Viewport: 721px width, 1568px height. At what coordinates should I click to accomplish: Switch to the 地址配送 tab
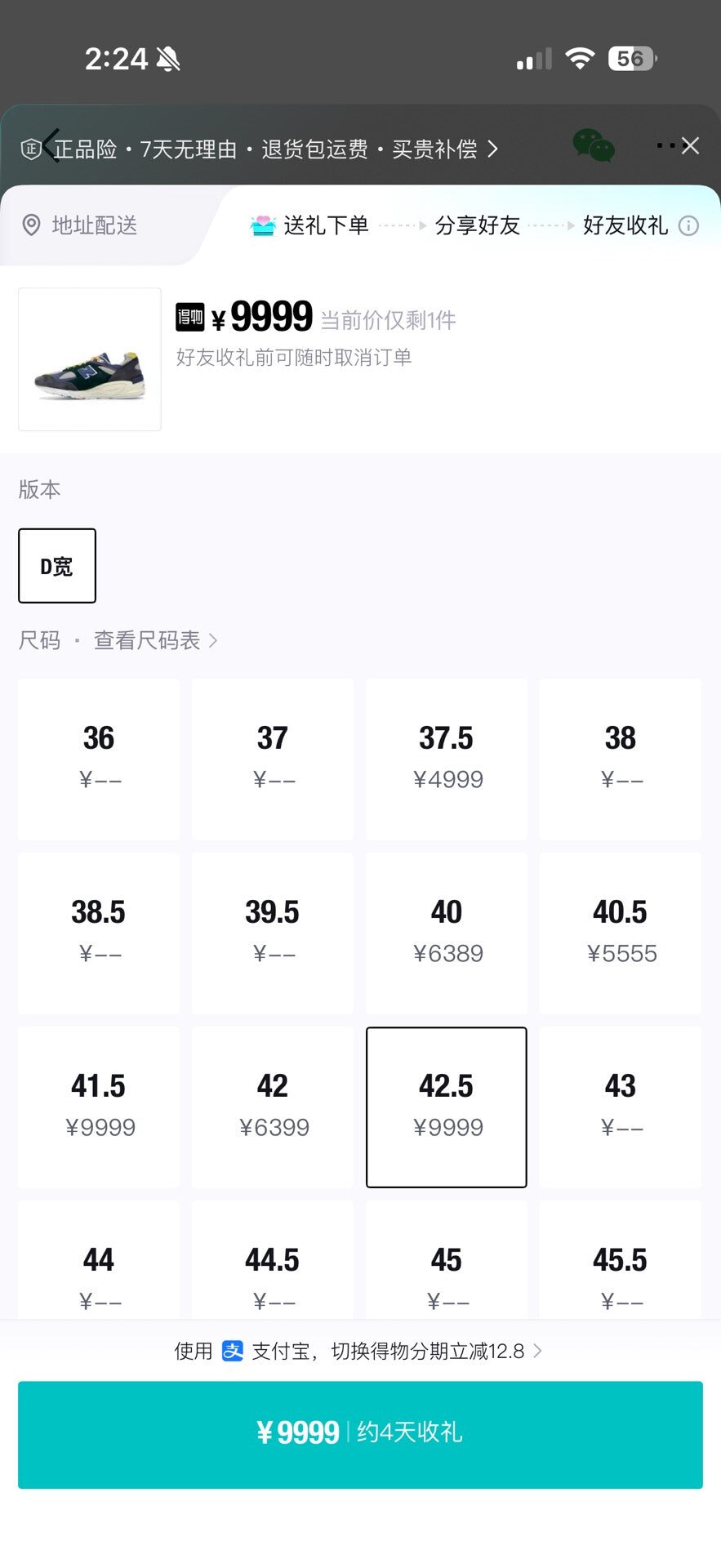point(82,225)
